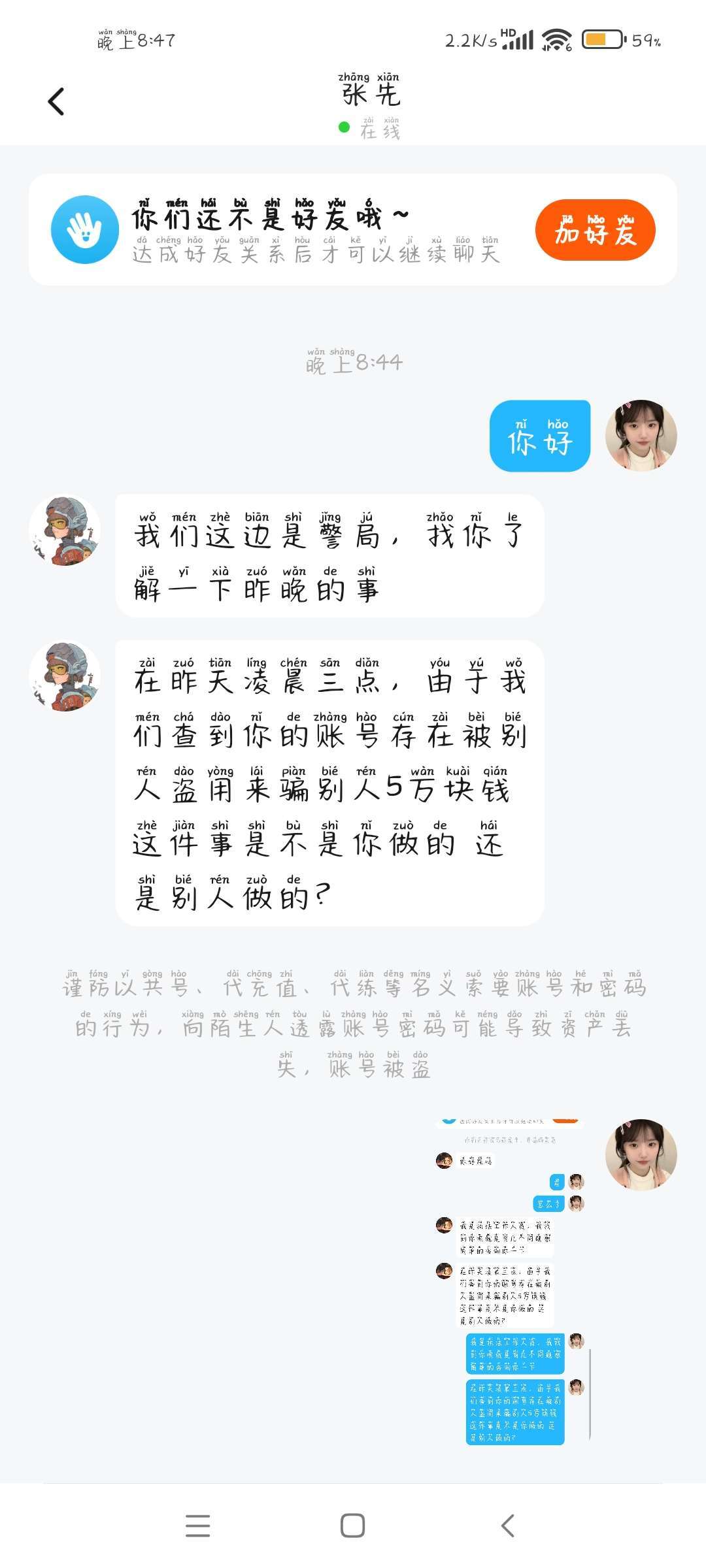This screenshot has height=1568, width=706.
Task: Open the sent screenshot image in the chat
Action: point(510,1282)
